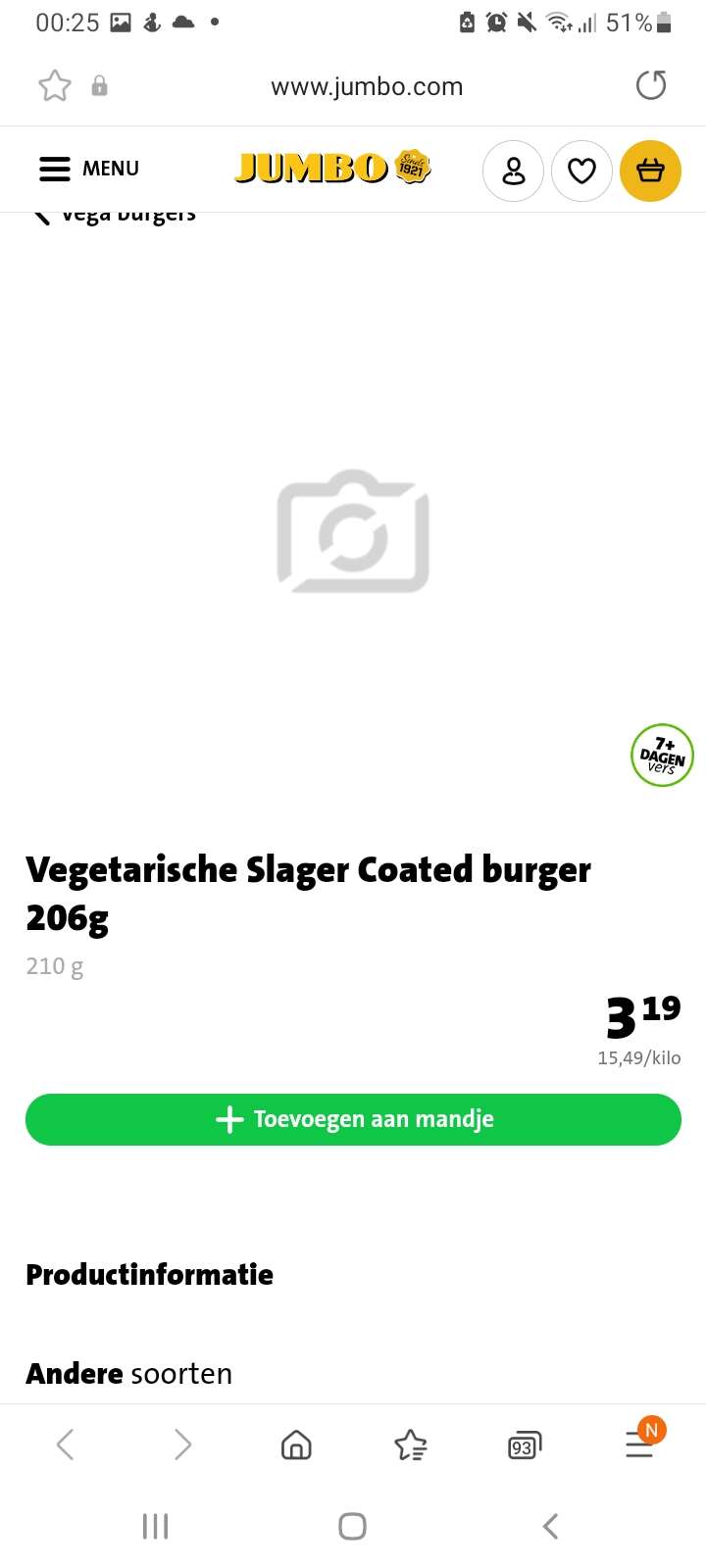Go forward one page in browser
This screenshot has width=706, height=1568.
tap(182, 1445)
